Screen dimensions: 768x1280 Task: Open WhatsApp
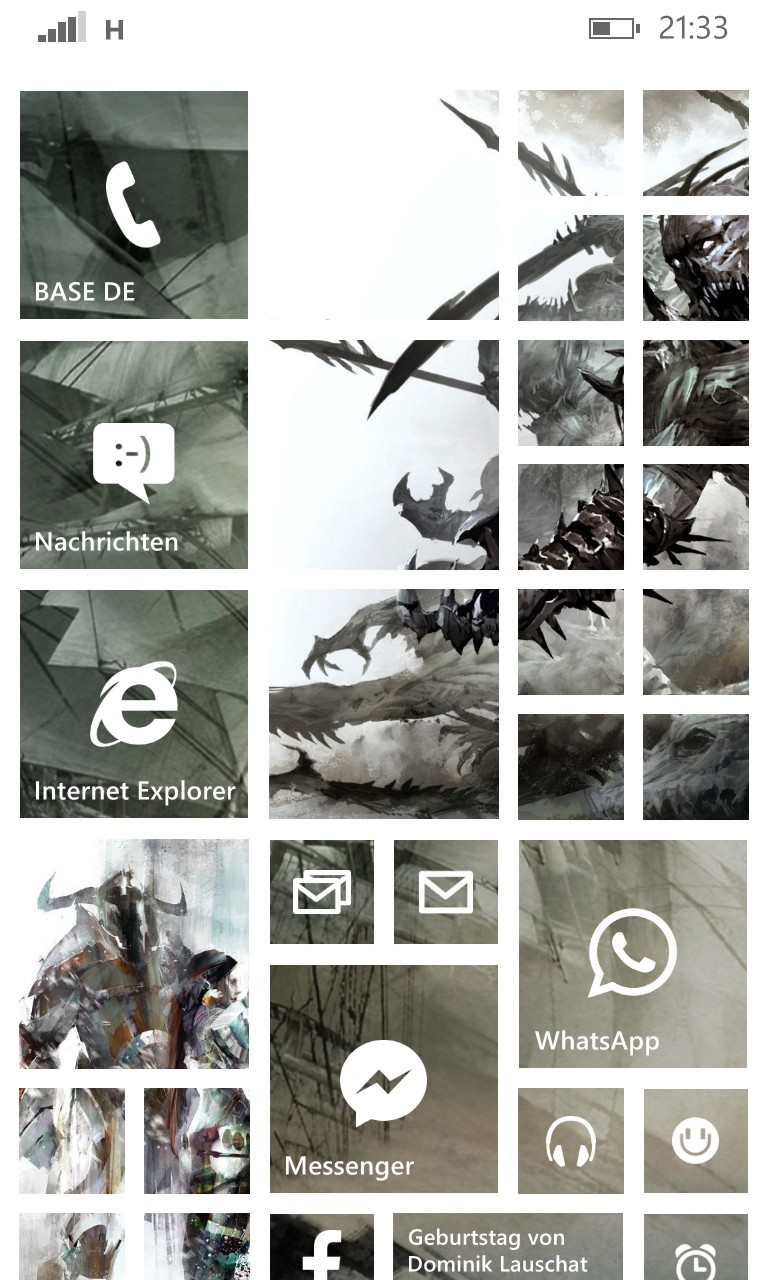(632, 953)
